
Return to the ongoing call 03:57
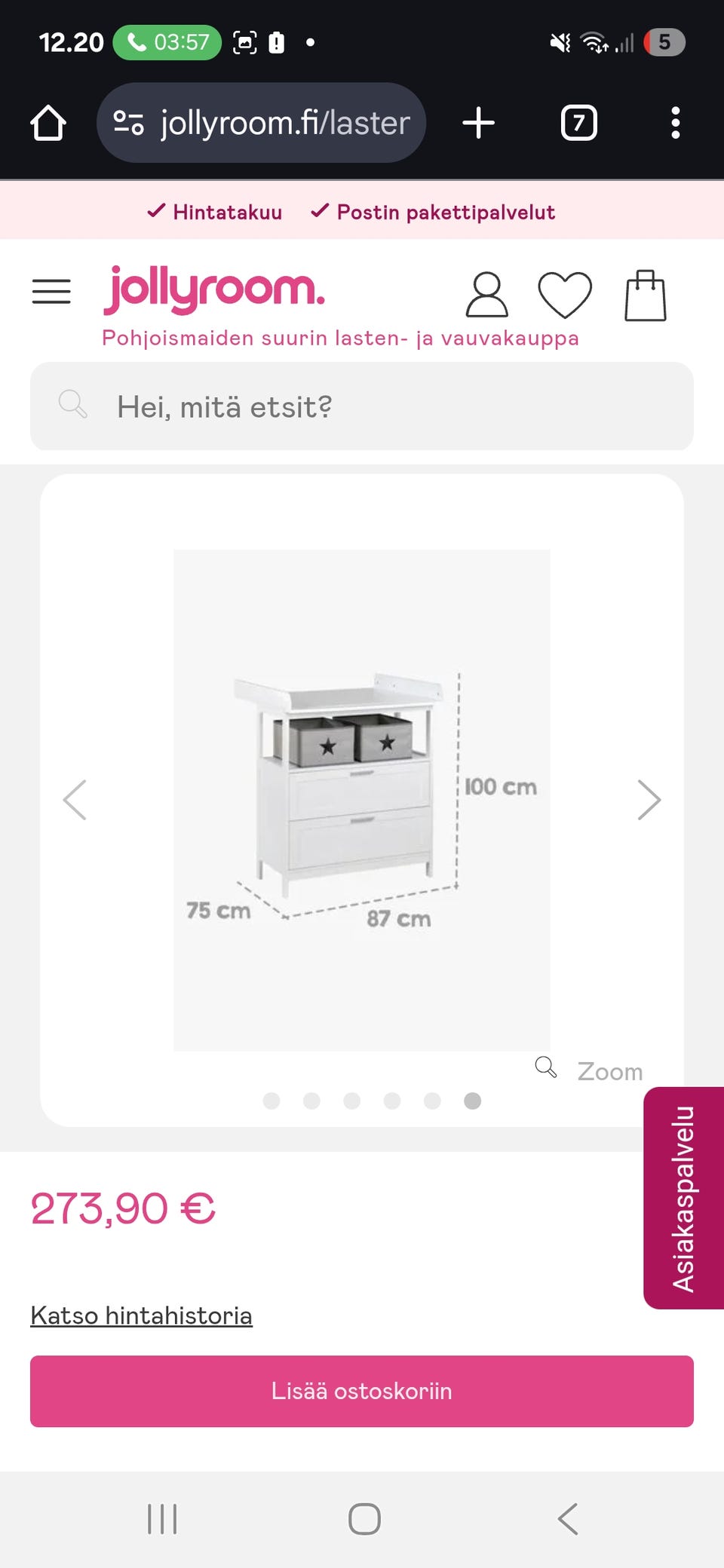(x=167, y=42)
